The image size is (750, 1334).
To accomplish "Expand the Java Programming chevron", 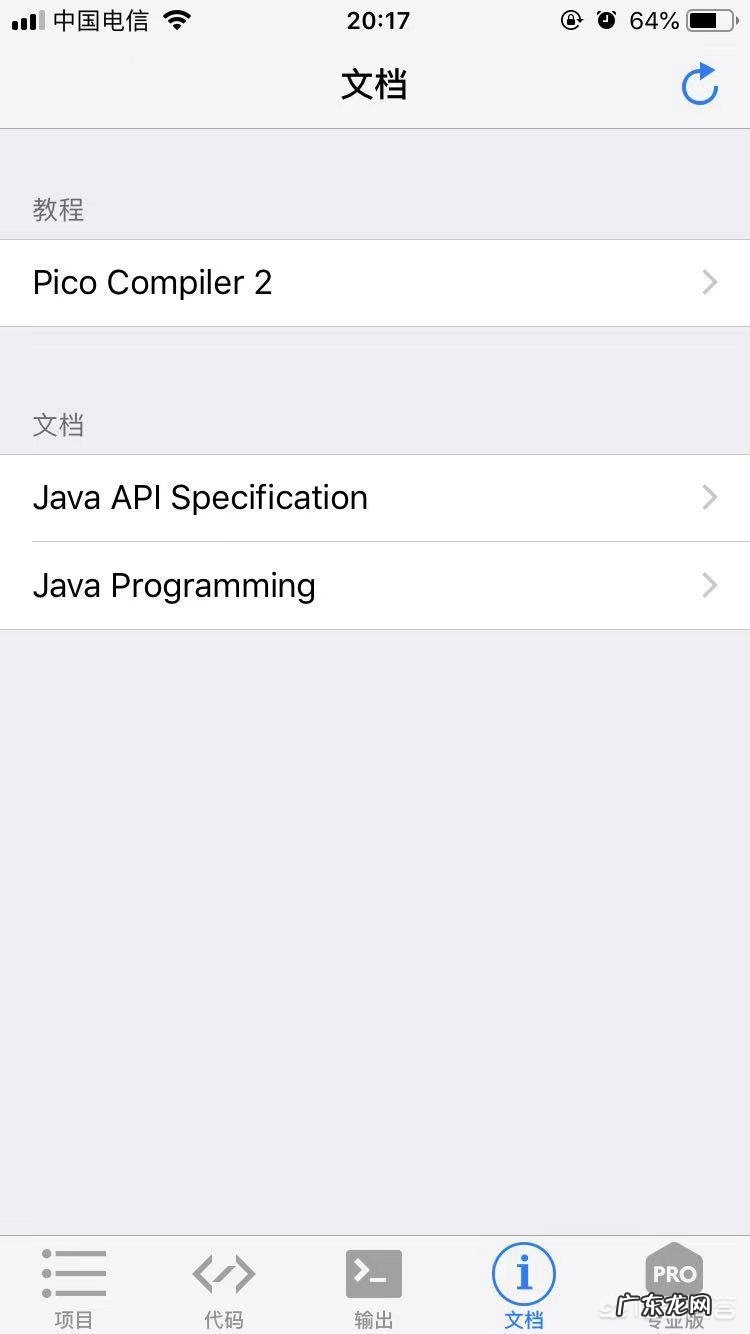I will tap(709, 585).
